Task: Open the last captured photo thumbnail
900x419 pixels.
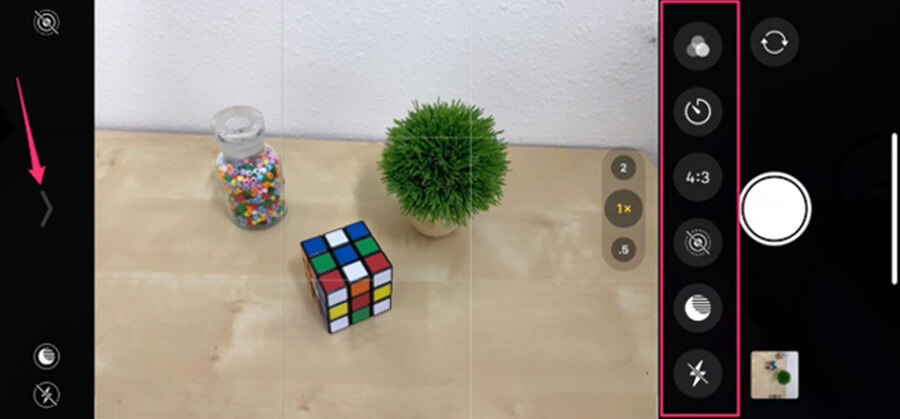Action: tap(774, 374)
